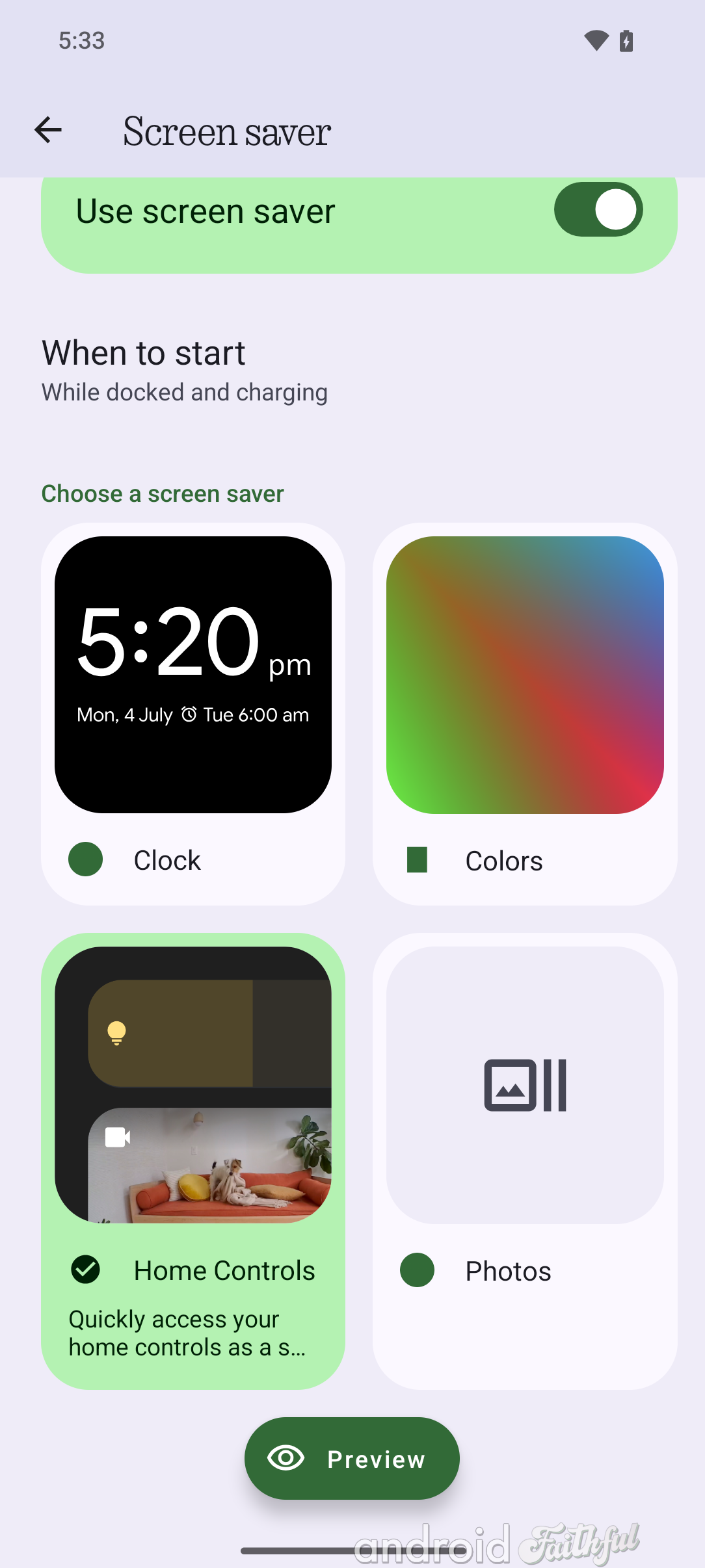Preview the selected screen saver
This screenshot has width=705, height=1568.
[352, 1458]
